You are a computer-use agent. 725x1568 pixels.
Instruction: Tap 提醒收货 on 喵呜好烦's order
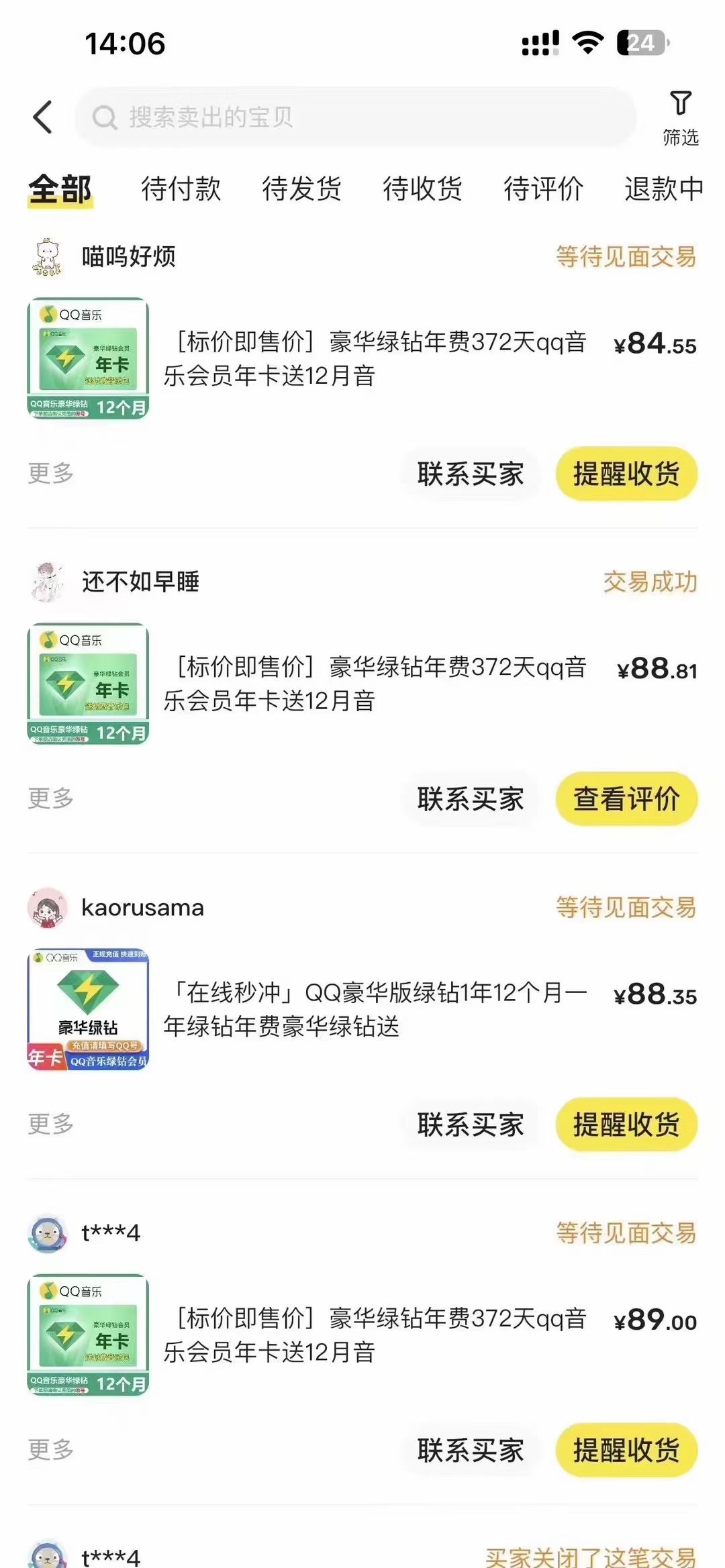tap(626, 474)
